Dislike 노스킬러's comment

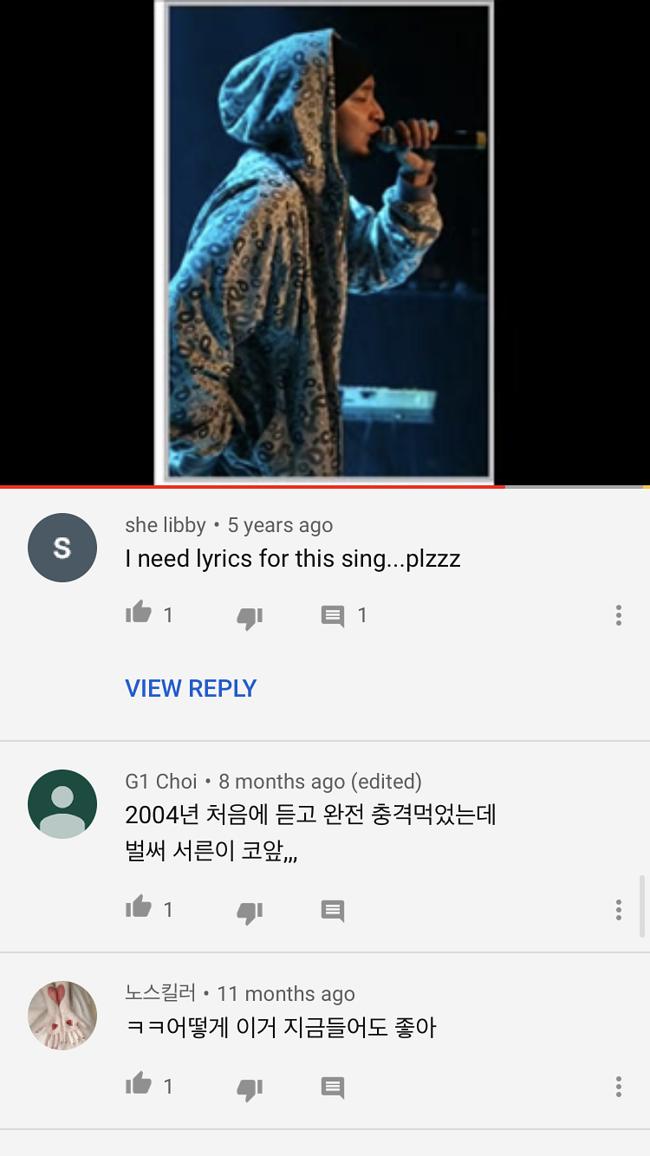(x=250, y=1087)
